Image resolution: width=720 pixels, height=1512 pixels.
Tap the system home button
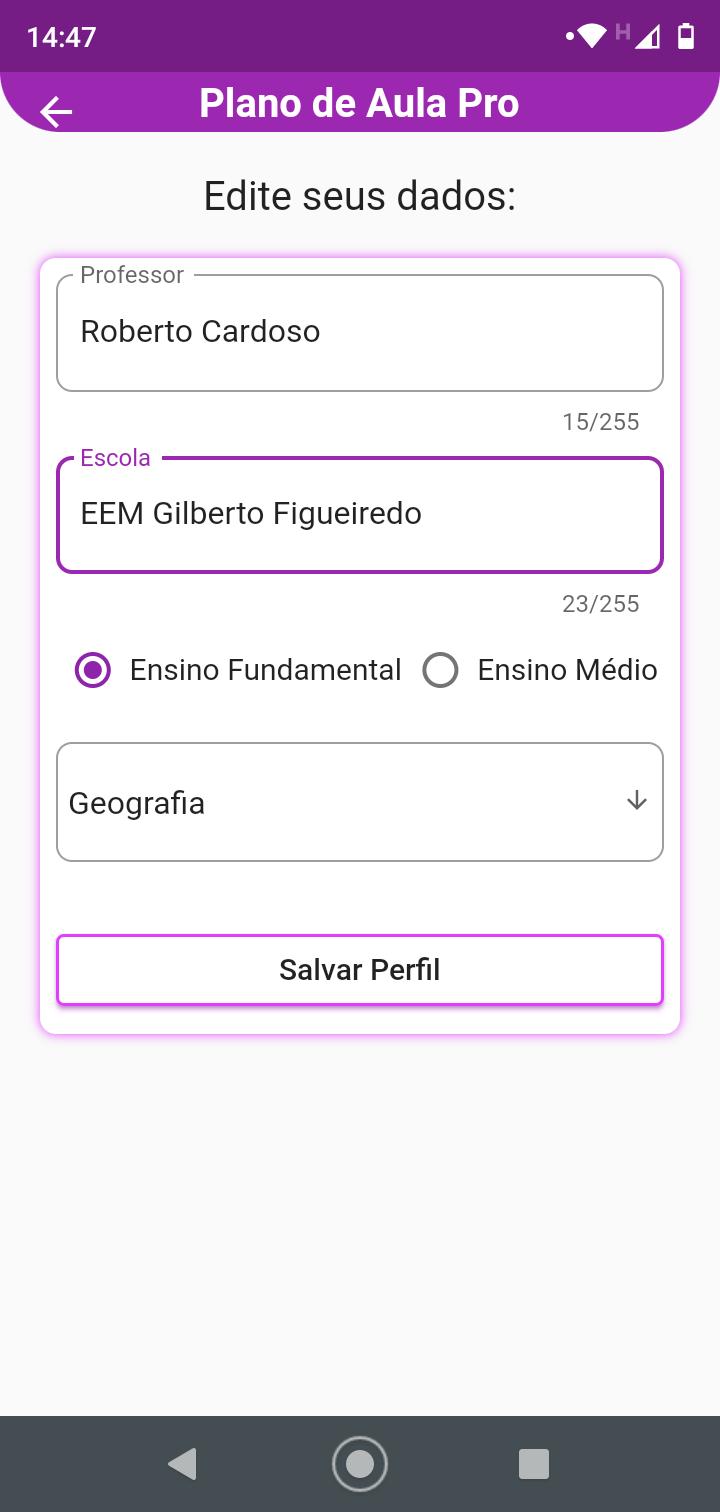coord(360,1464)
